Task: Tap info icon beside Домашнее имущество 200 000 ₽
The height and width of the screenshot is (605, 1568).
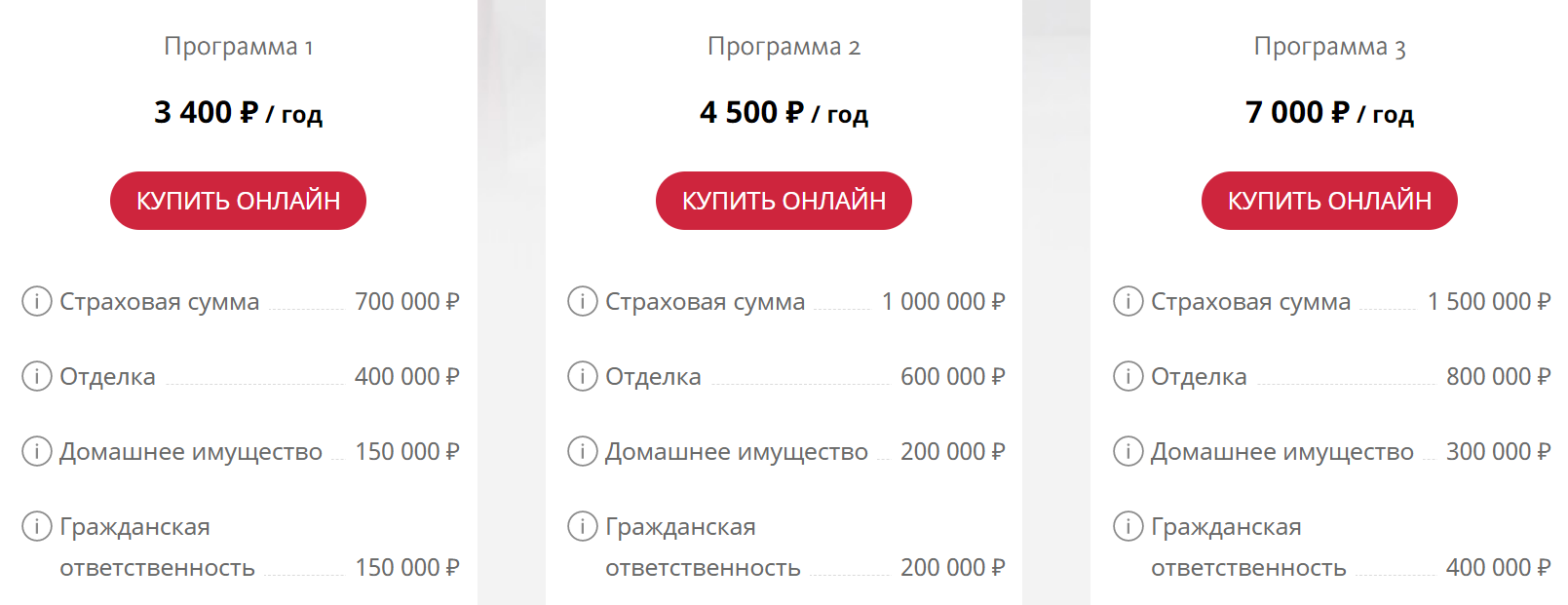Action: [583, 451]
